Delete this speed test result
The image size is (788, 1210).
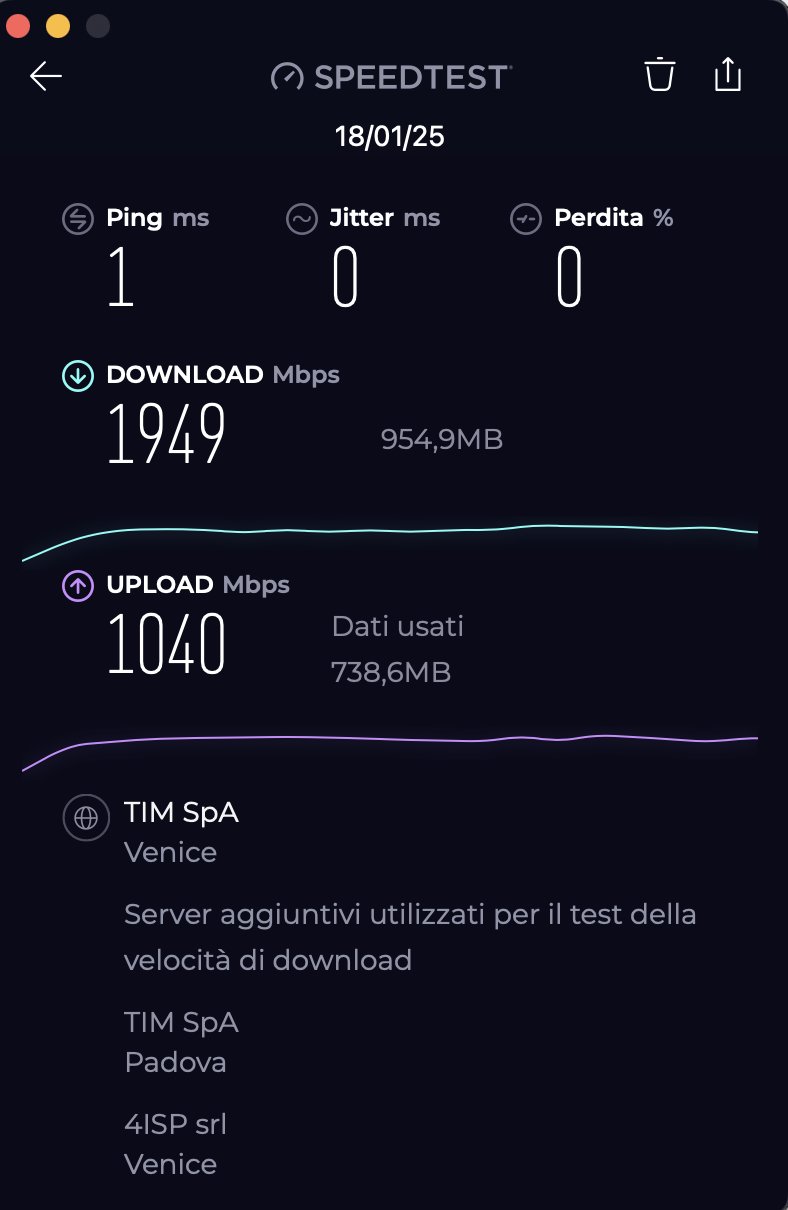click(x=659, y=75)
